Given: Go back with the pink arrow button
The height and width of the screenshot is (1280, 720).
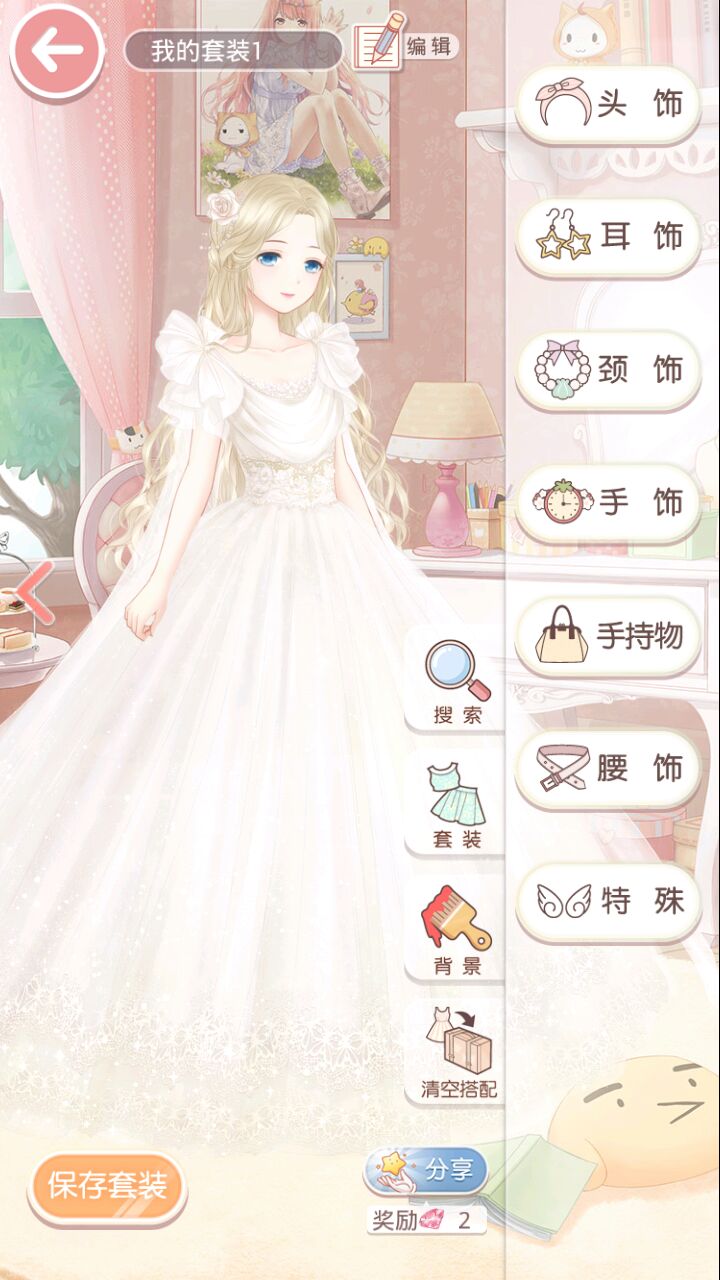Looking at the screenshot, I should pos(56,52).
